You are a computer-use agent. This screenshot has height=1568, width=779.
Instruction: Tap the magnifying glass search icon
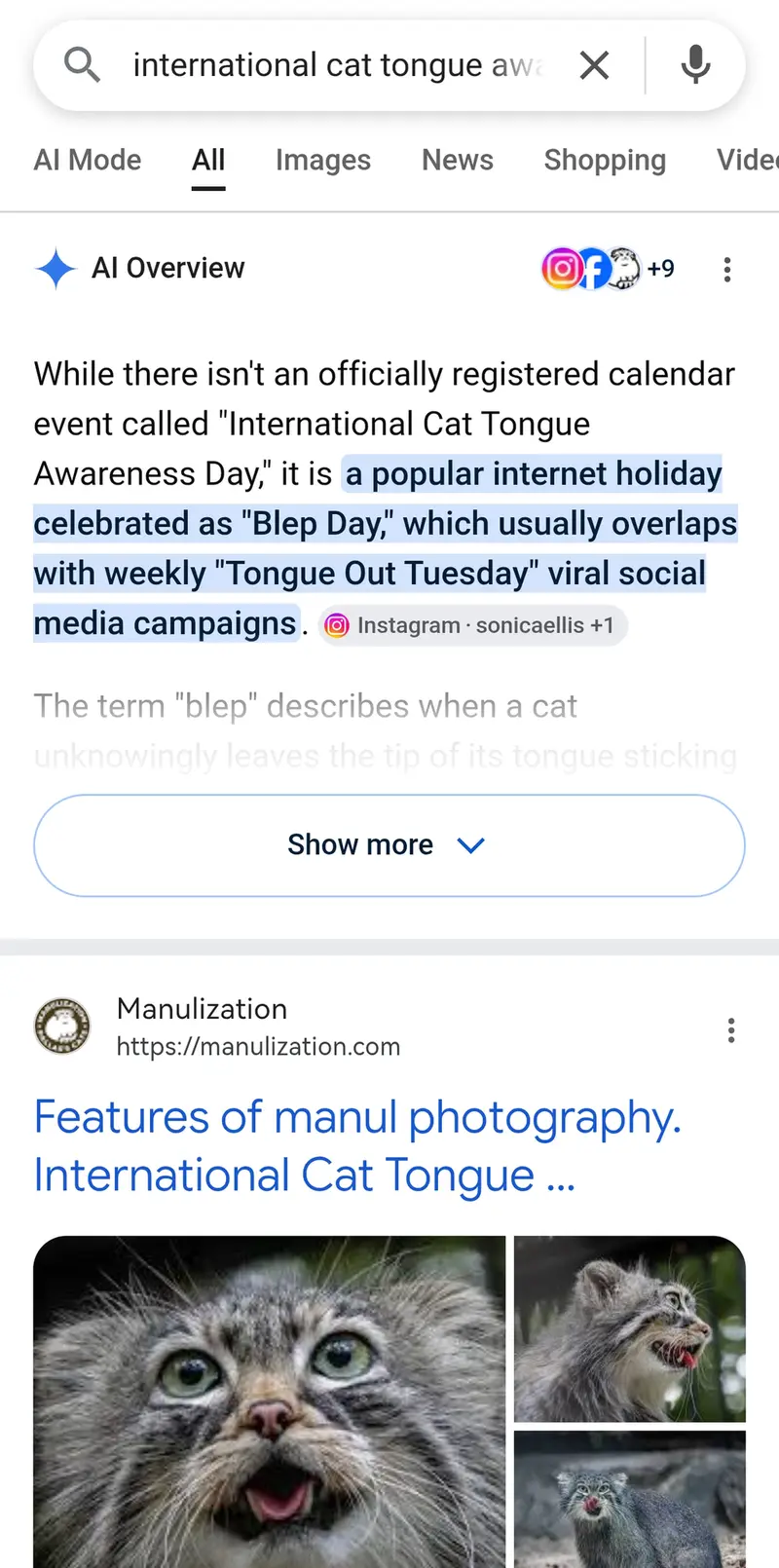coord(82,65)
